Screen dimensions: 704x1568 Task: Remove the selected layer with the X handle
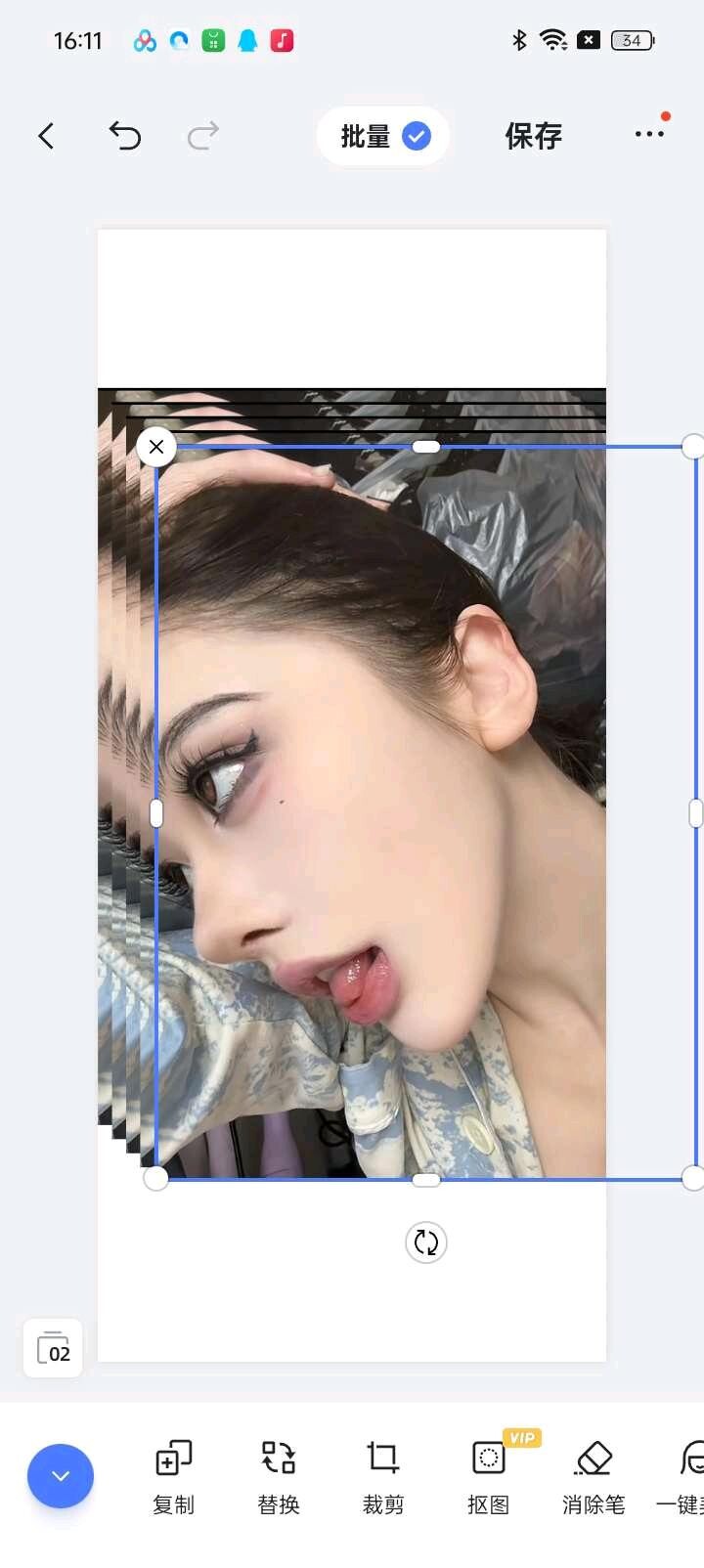pos(156,447)
